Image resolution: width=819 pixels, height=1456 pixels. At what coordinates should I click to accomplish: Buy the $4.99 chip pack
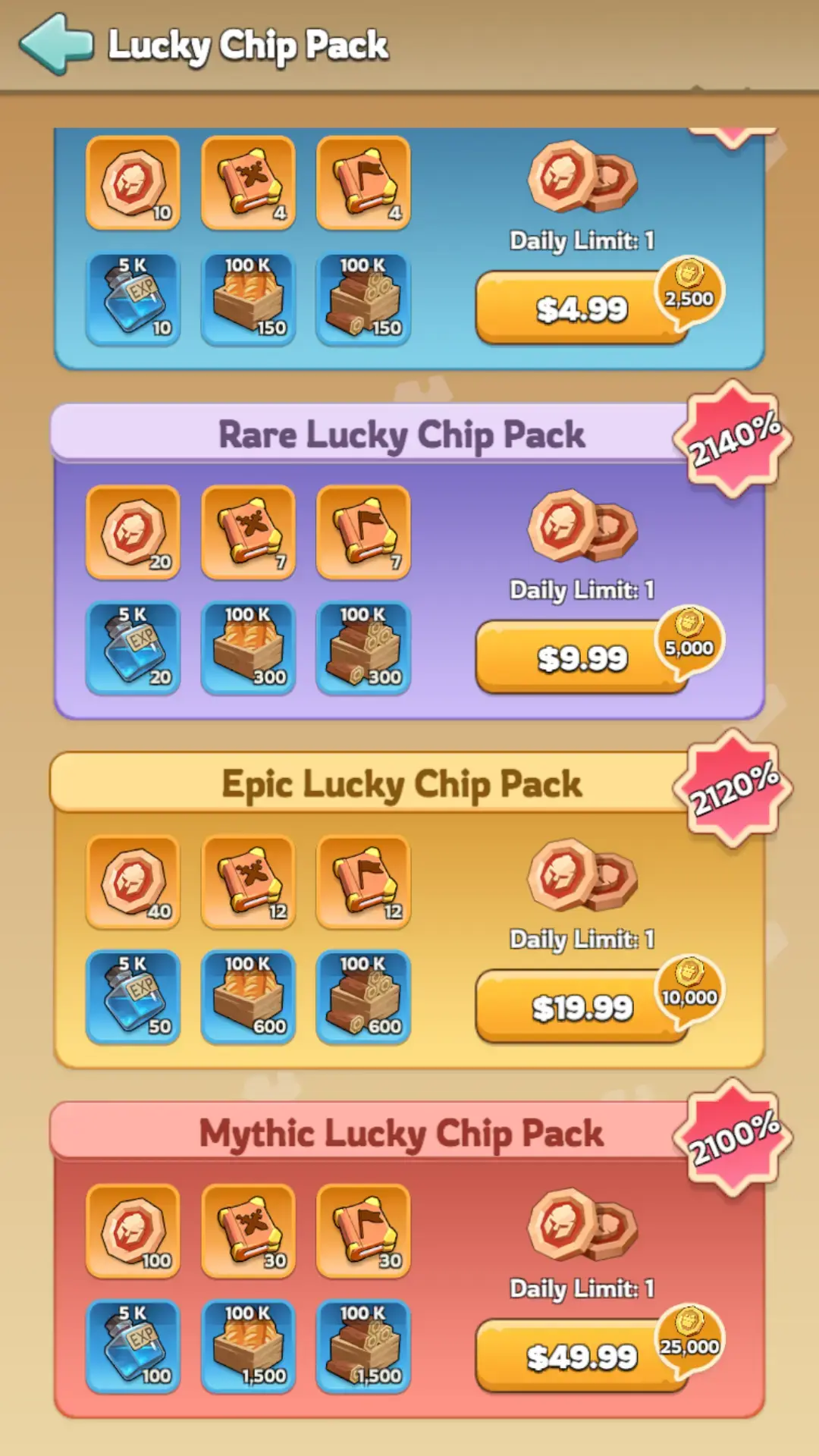coord(581,309)
